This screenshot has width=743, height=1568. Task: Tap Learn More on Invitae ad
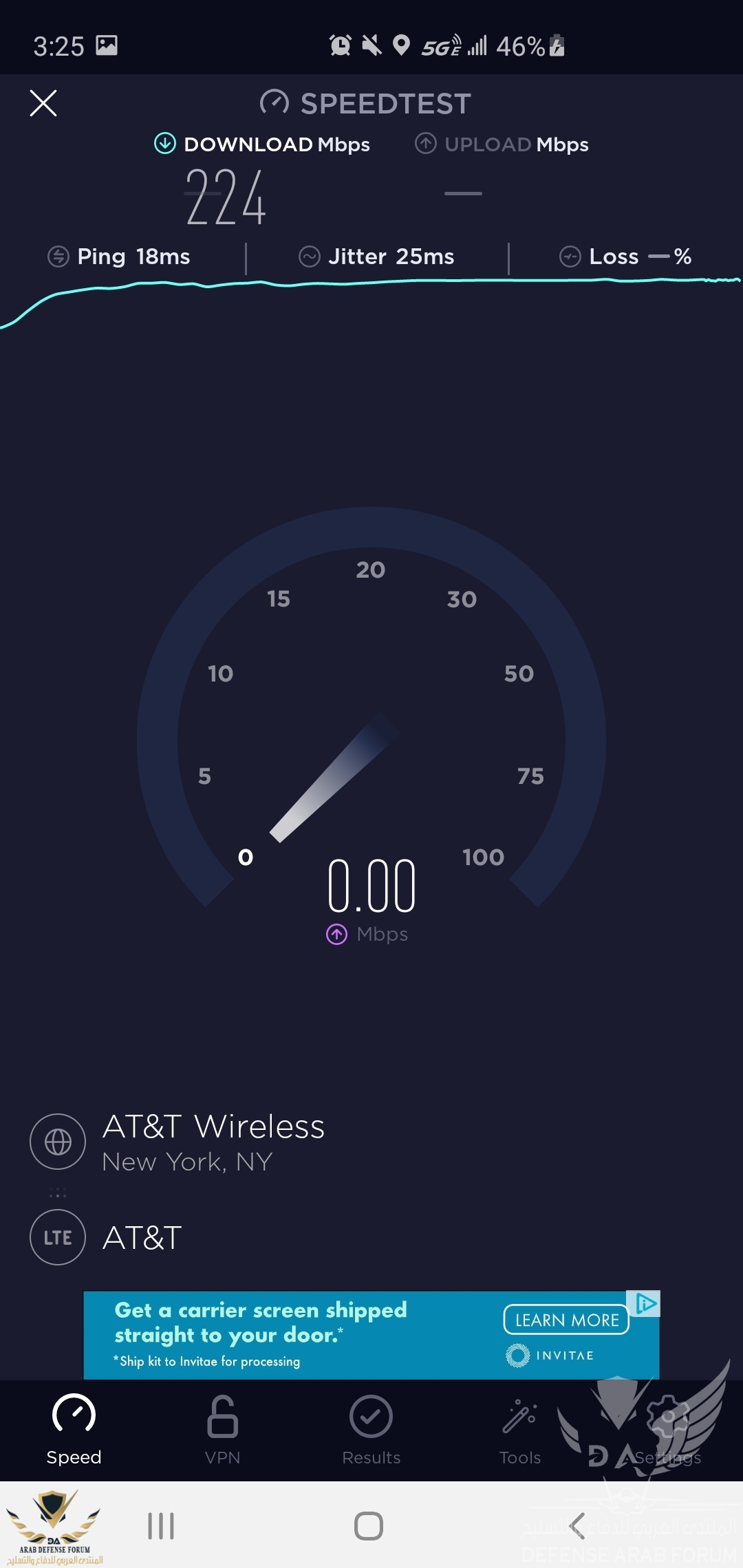(x=566, y=1320)
